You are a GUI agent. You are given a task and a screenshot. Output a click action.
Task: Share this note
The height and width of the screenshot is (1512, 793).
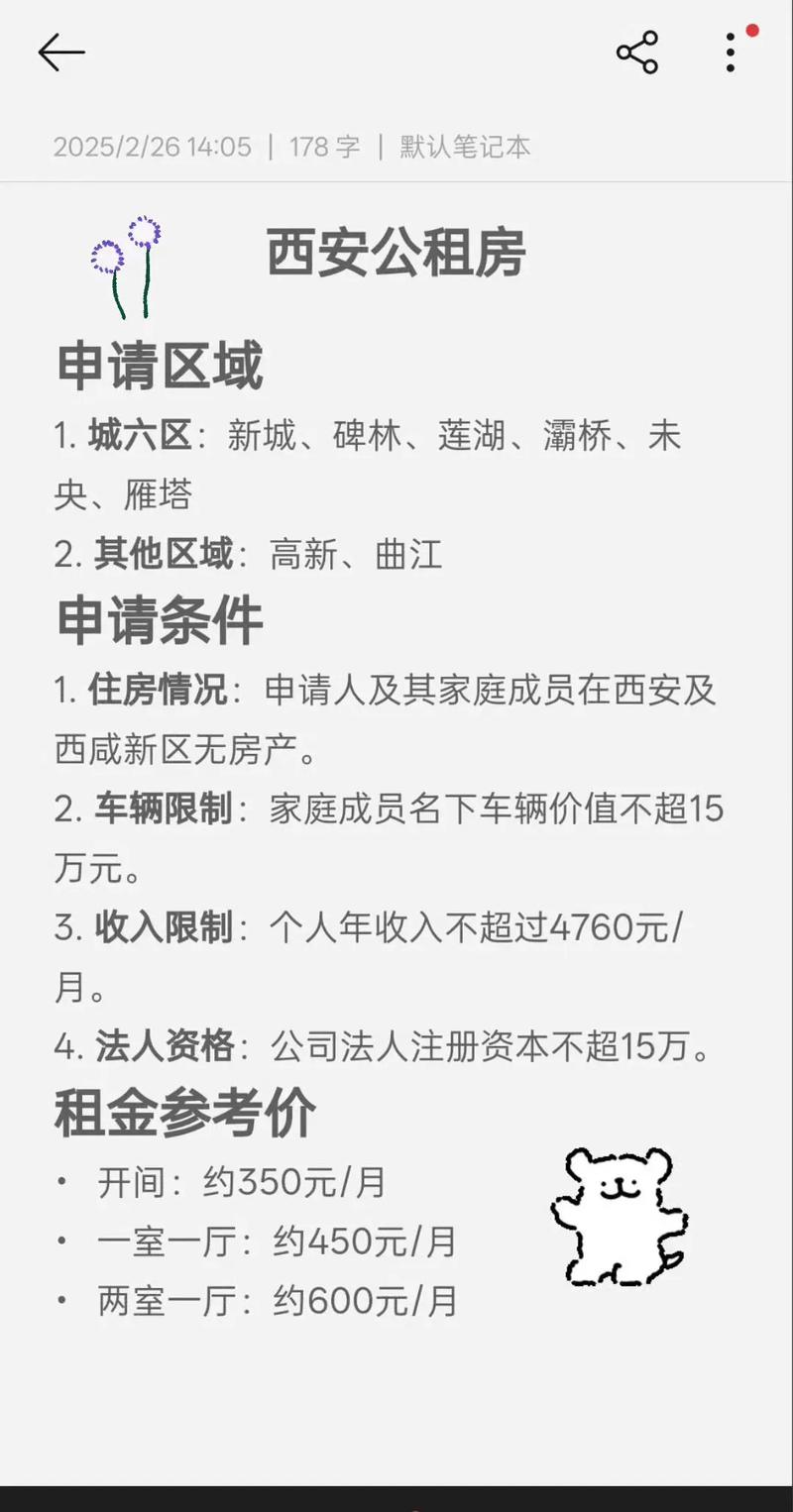[x=637, y=53]
